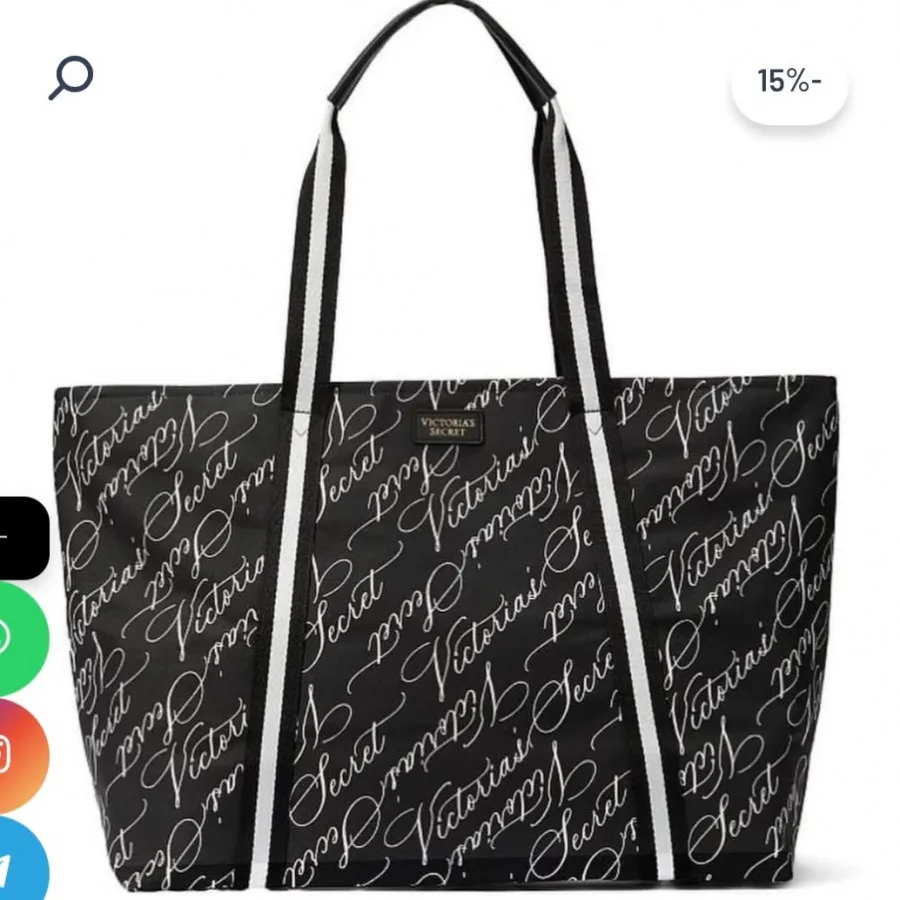Open the shop's Instagram button
900x900 pixels.
pyautogui.click(x=20, y=755)
